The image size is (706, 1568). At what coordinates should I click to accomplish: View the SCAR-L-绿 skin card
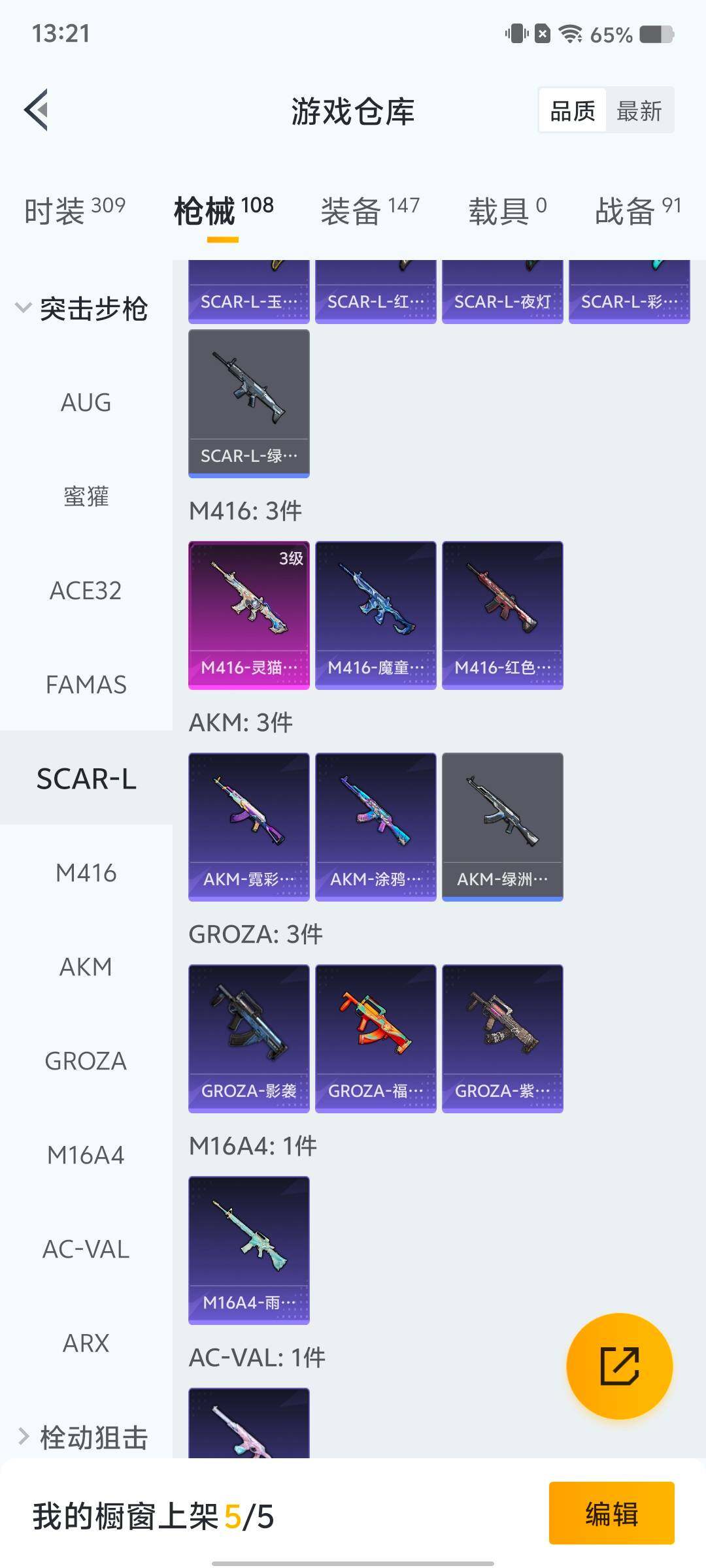click(248, 403)
